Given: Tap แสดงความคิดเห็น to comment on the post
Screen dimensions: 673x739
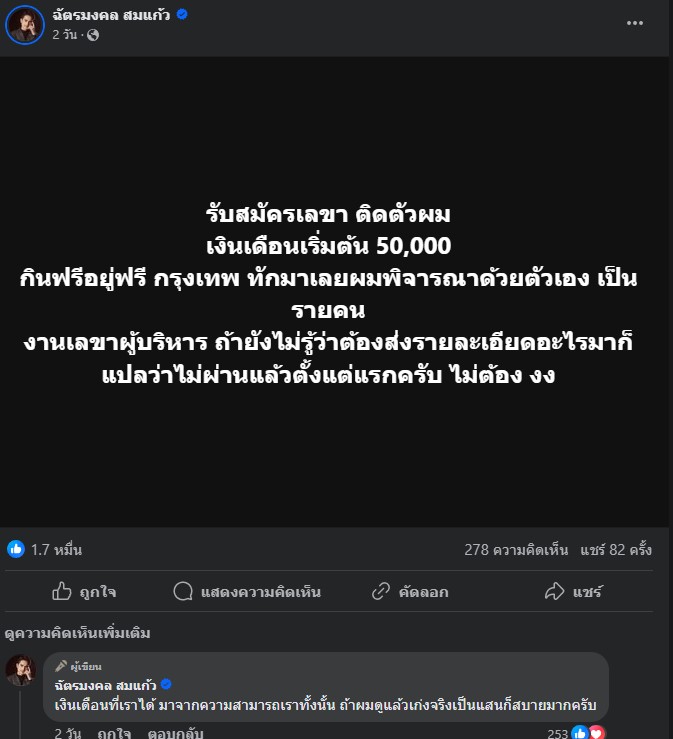Looking at the screenshot, I should pos(246,592).
